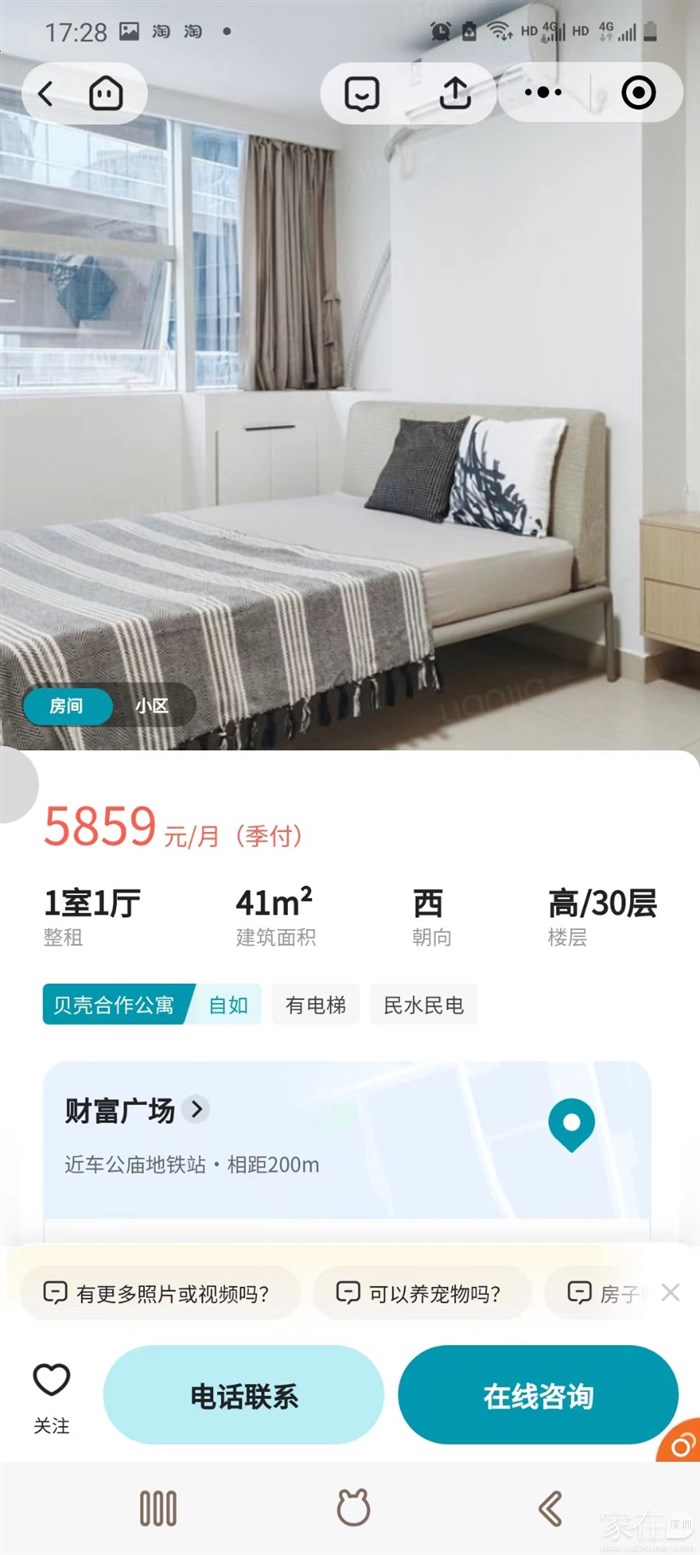
Task: Ask 有更多照片或视频吗?
Action: click(157, 1293)
